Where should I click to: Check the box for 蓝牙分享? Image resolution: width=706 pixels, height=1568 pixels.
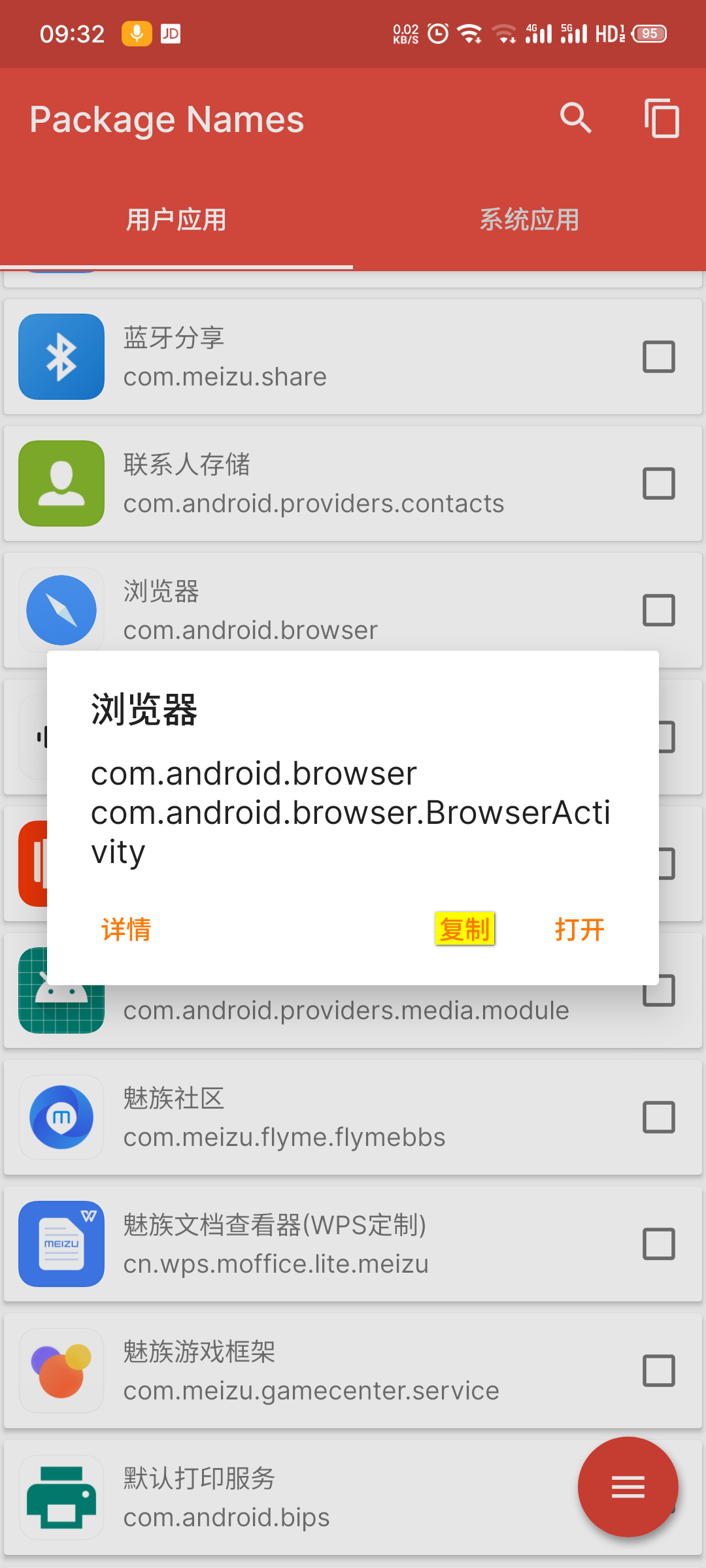[x=658, y=357]
